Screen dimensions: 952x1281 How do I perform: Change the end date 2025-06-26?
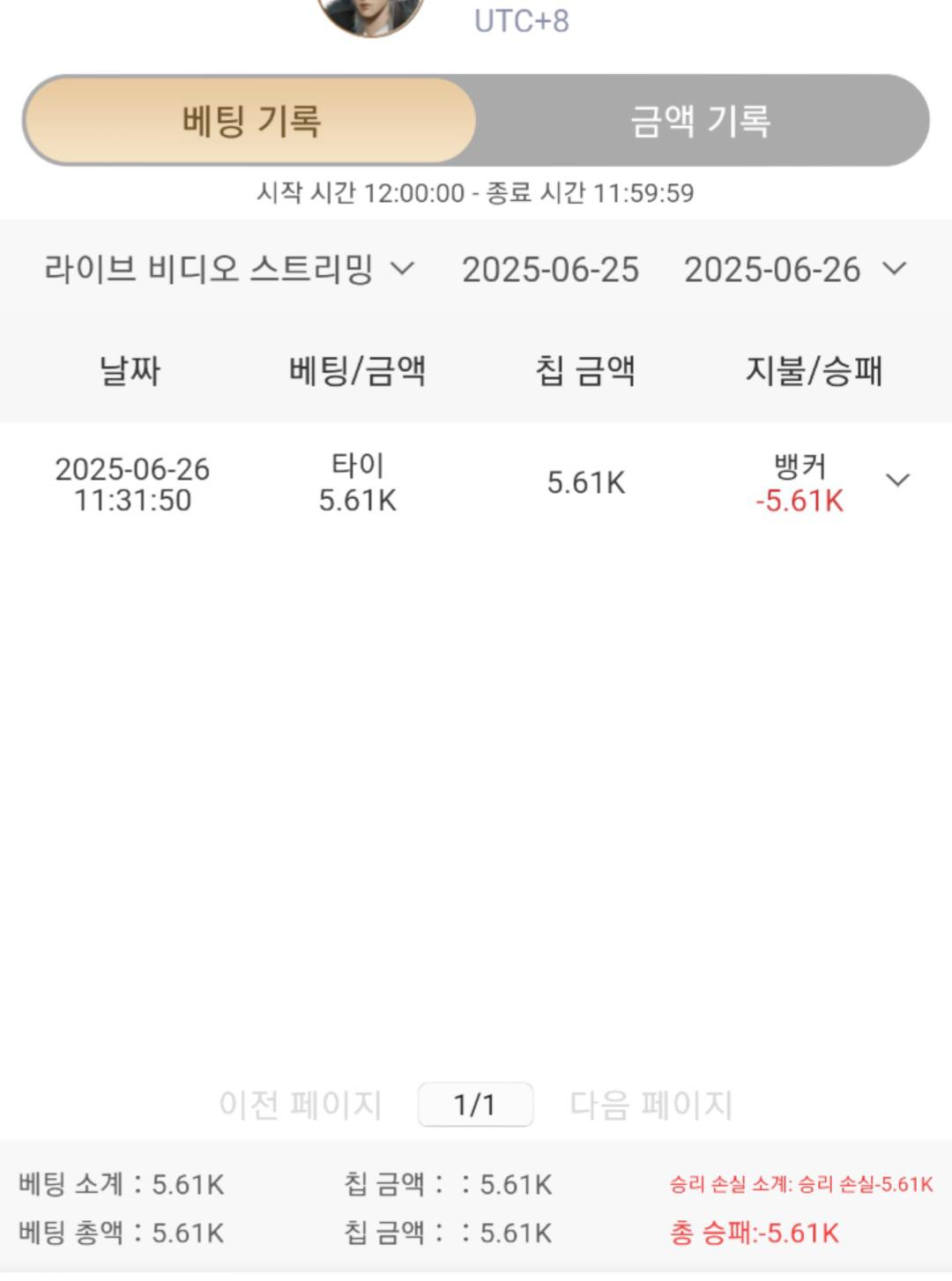793,270
